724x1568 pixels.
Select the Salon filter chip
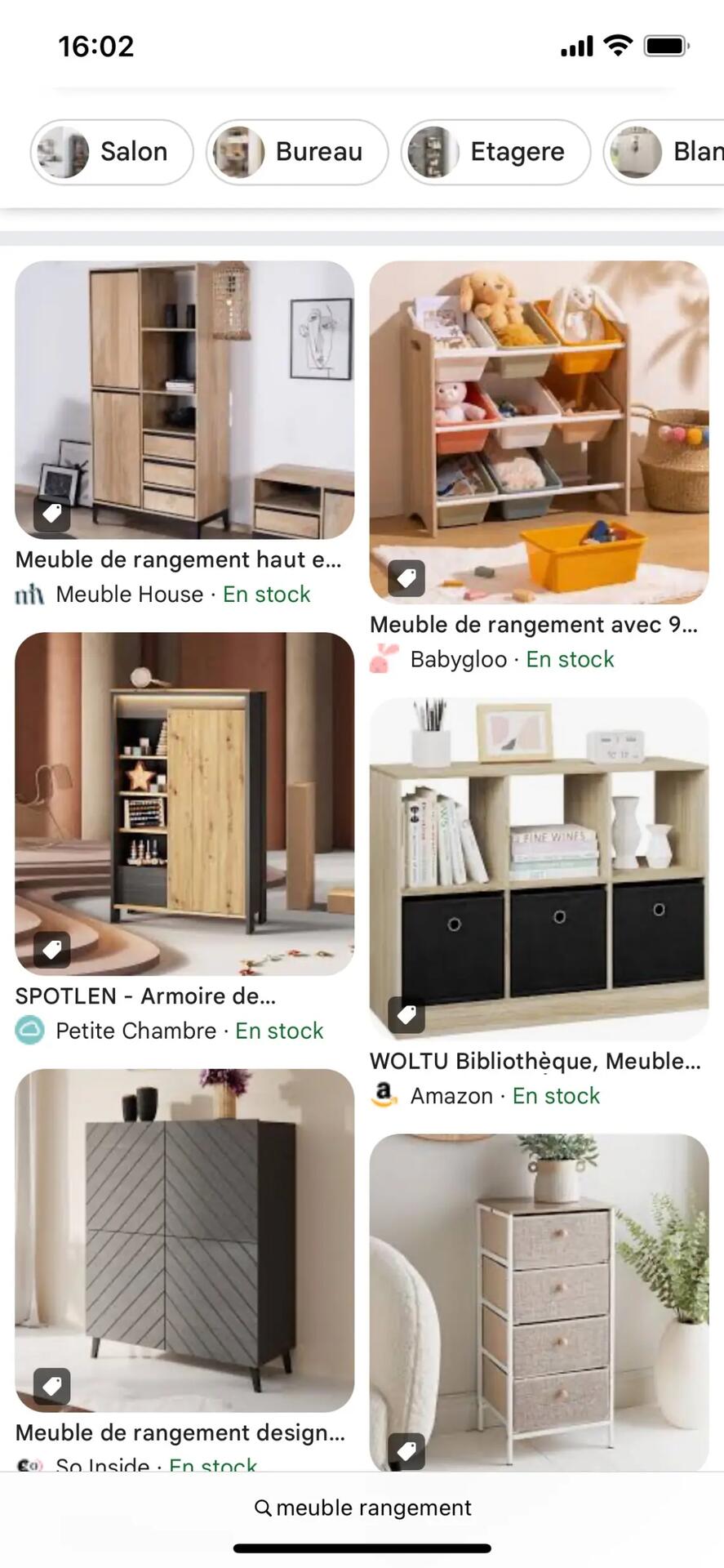coord(112,152)
